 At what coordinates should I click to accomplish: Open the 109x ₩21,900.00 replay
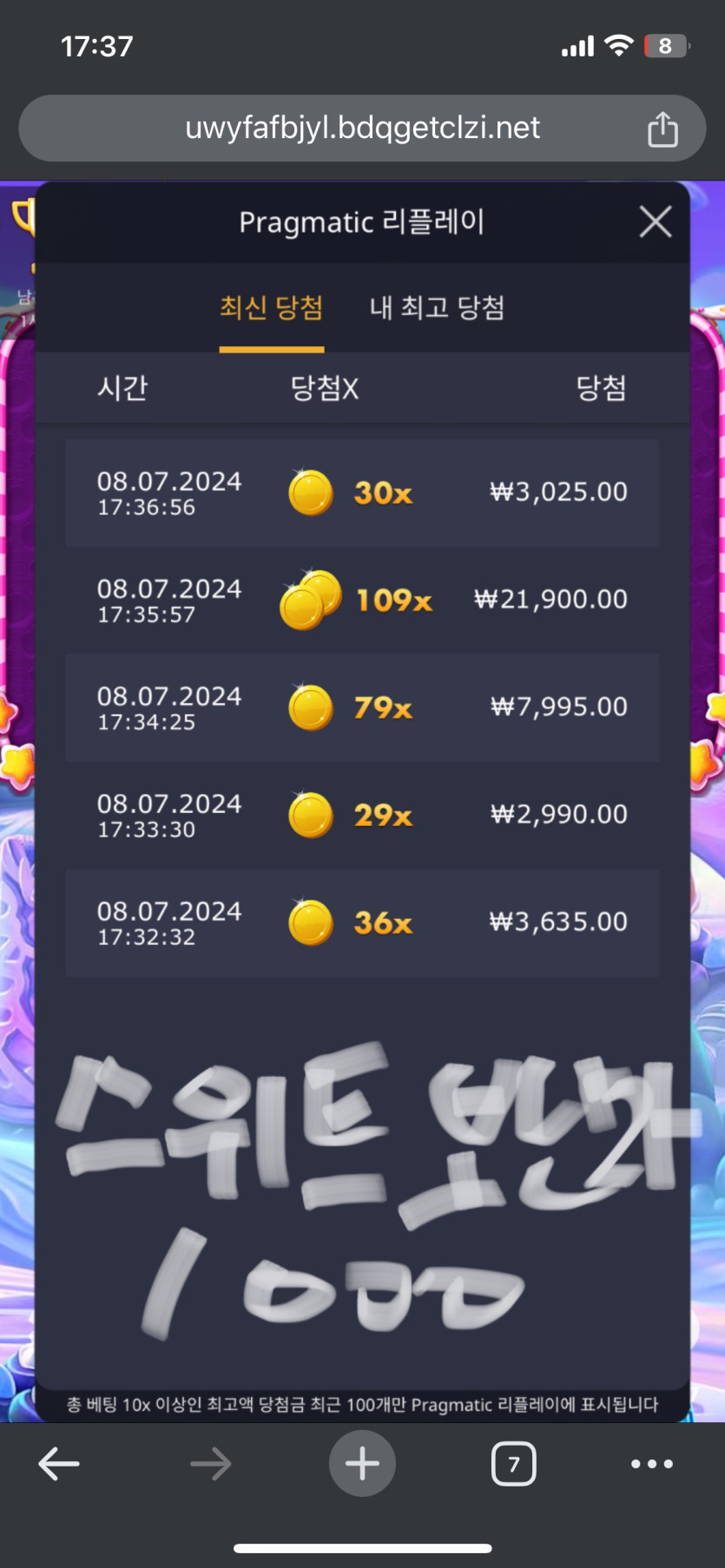tap(362, 600)
